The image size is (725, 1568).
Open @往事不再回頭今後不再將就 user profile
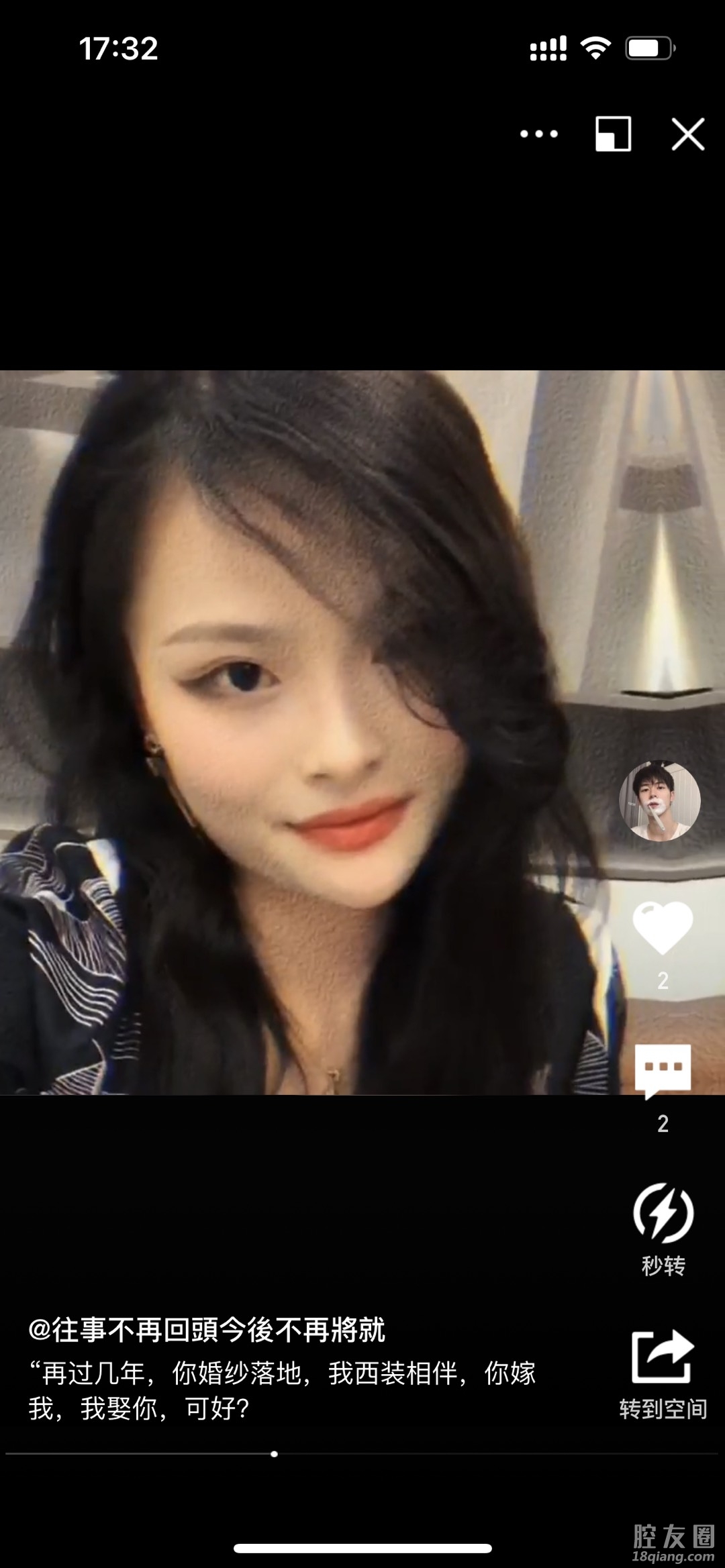pos(207,1330)
